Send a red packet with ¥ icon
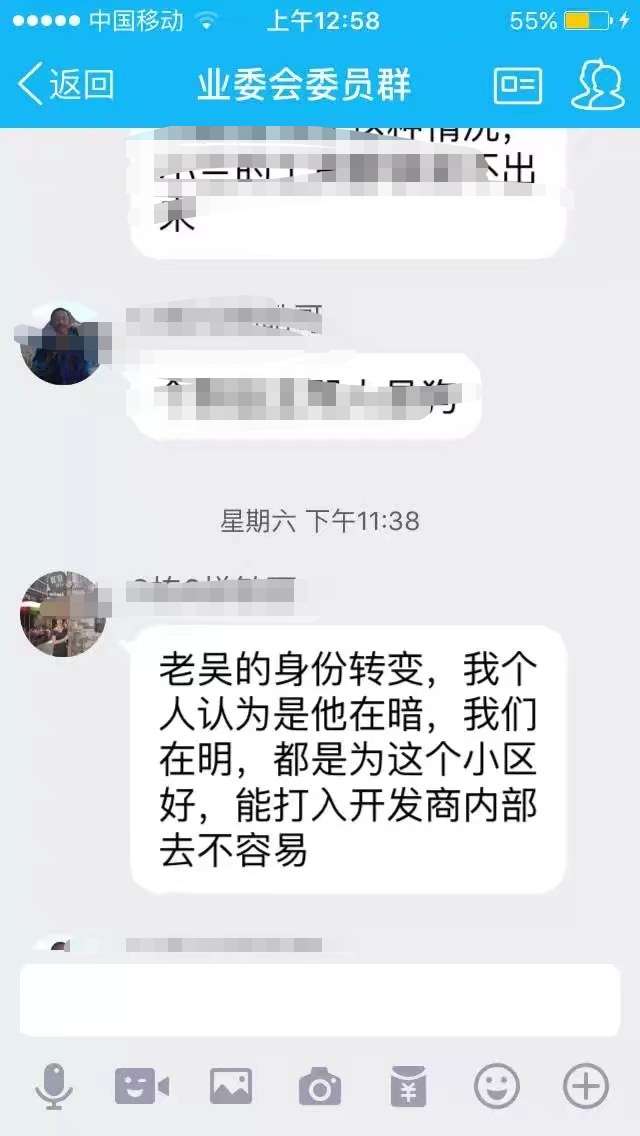Image resolution: width=640 pixels, height=1136 pixels. coord(408,1085)
